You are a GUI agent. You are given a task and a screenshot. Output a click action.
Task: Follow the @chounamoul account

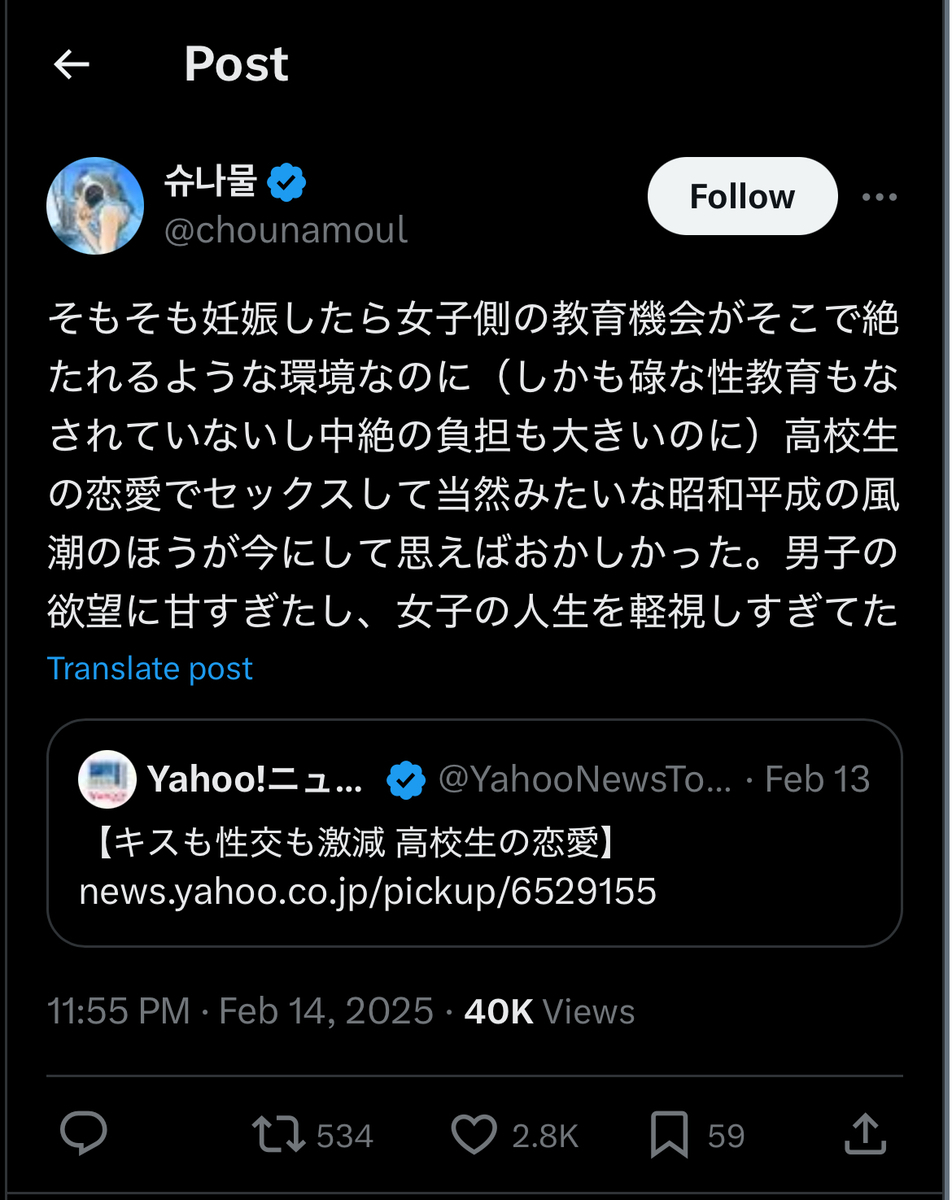coord(742,196)
